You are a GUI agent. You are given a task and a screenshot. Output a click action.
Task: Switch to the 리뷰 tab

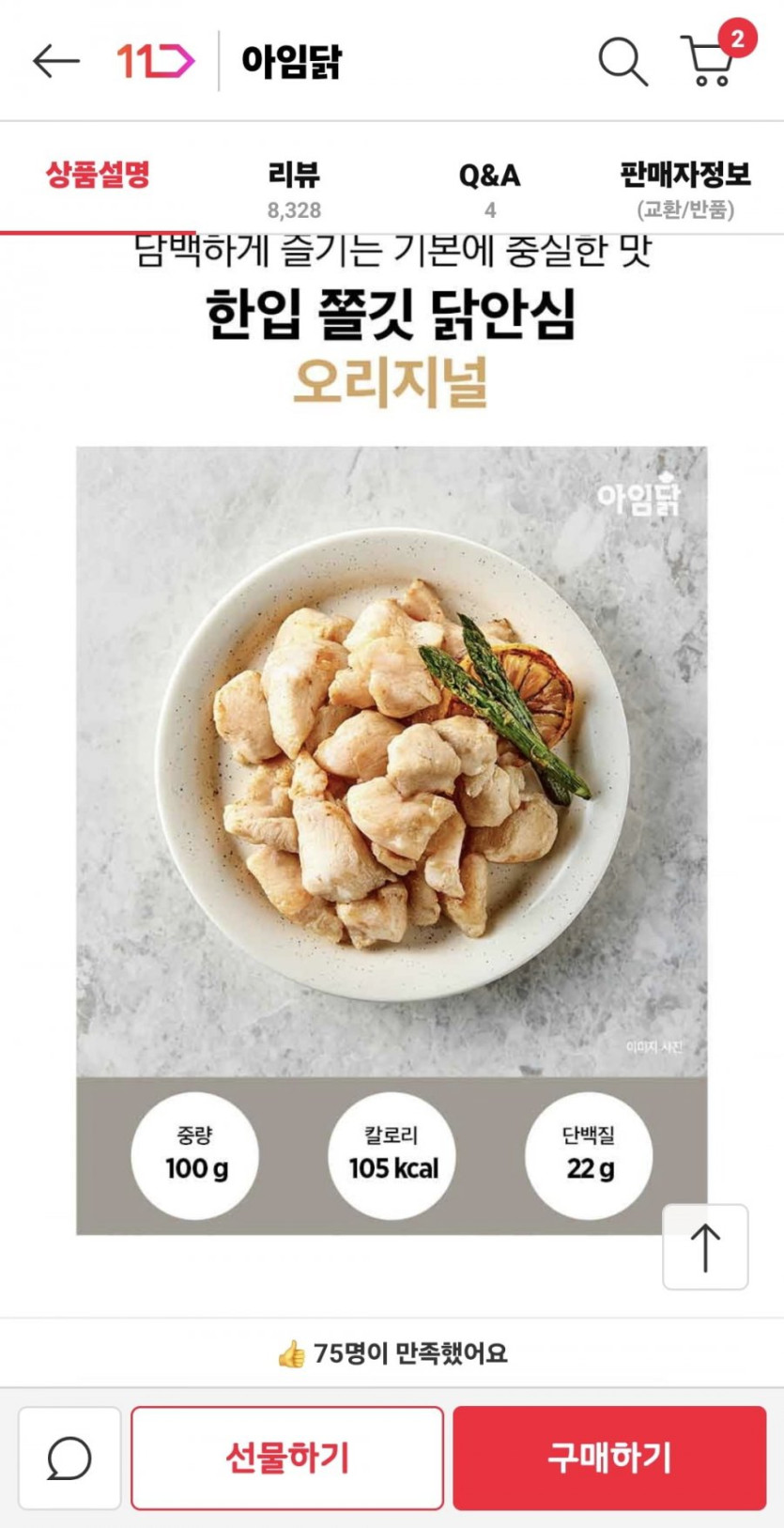(x=294, y=188)
